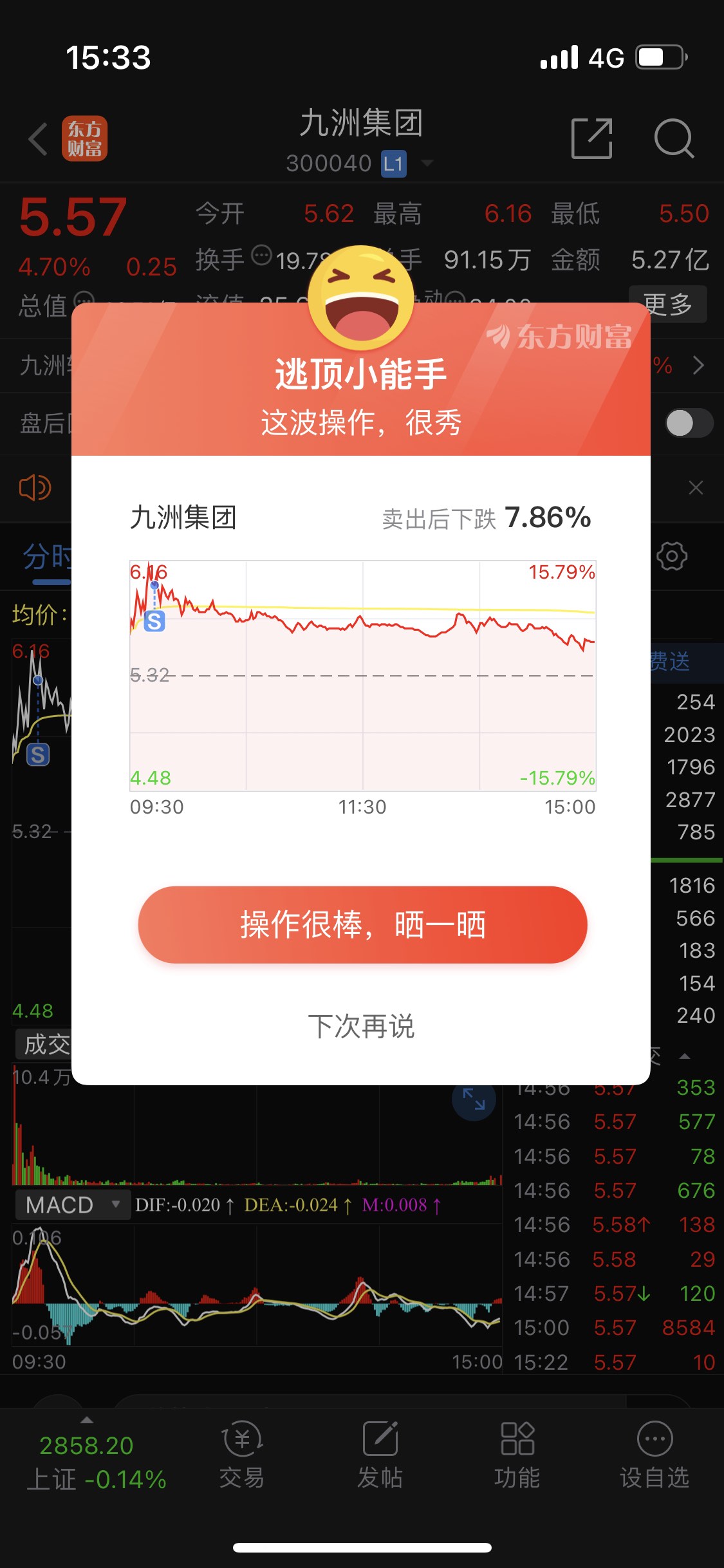The width and height of the screenshot is (724, 1568).
Task: Expand the related stock row chevron
Action: pyautogui.click(x=700, y=365)
